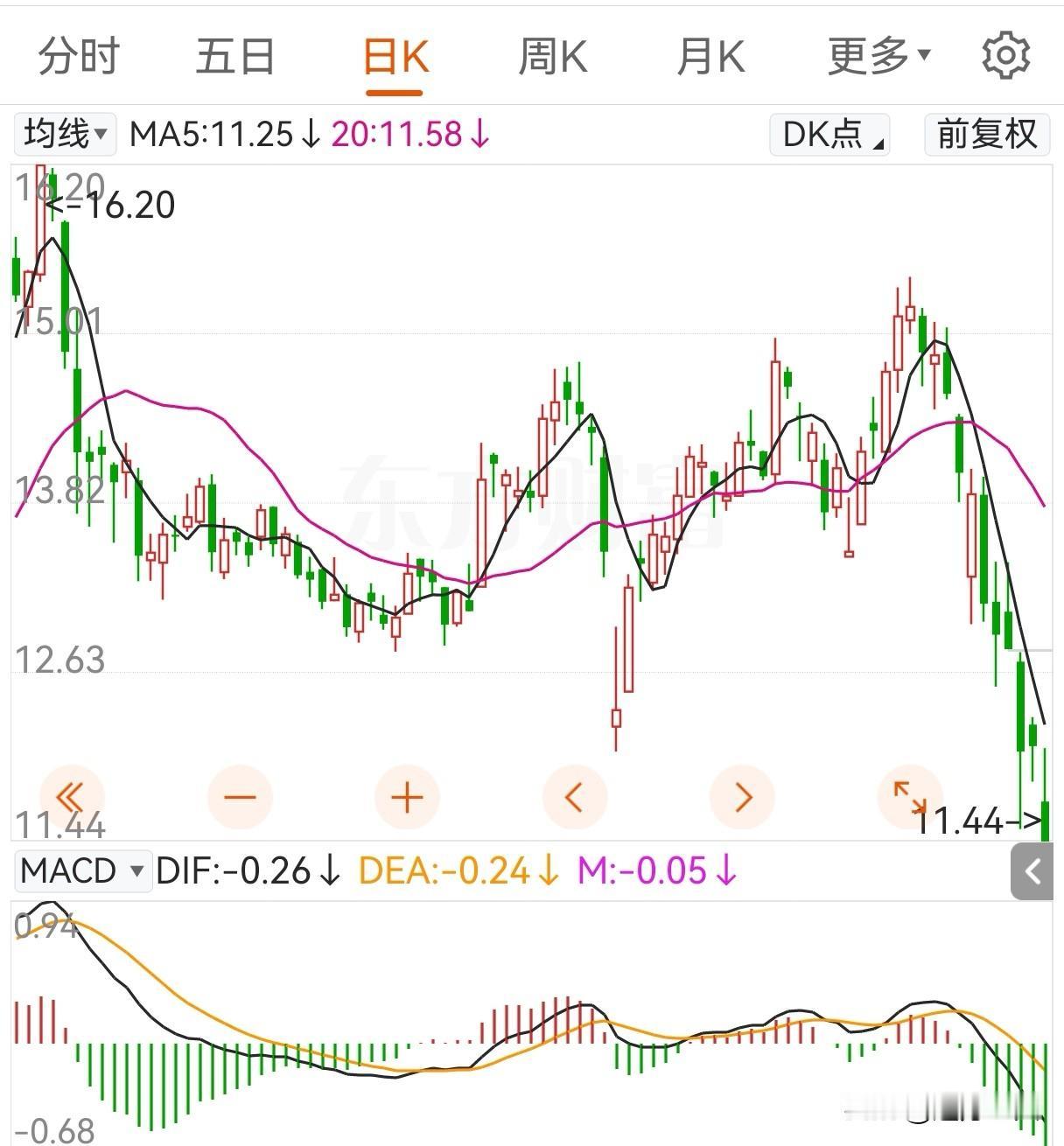Move chart right with the right arrow
This screenshot has width=1064, height=1146.
[742, 797]
